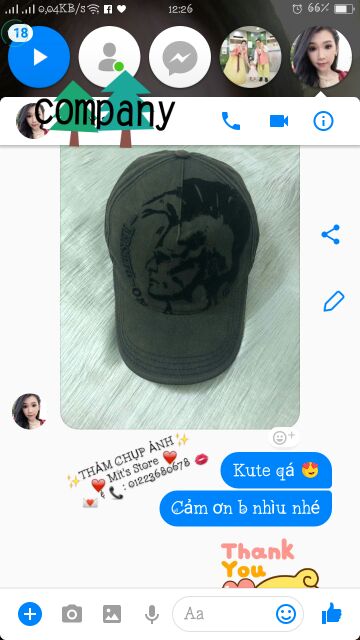Send a thumbs-up like
360x640 pixels.
[331, 613]
